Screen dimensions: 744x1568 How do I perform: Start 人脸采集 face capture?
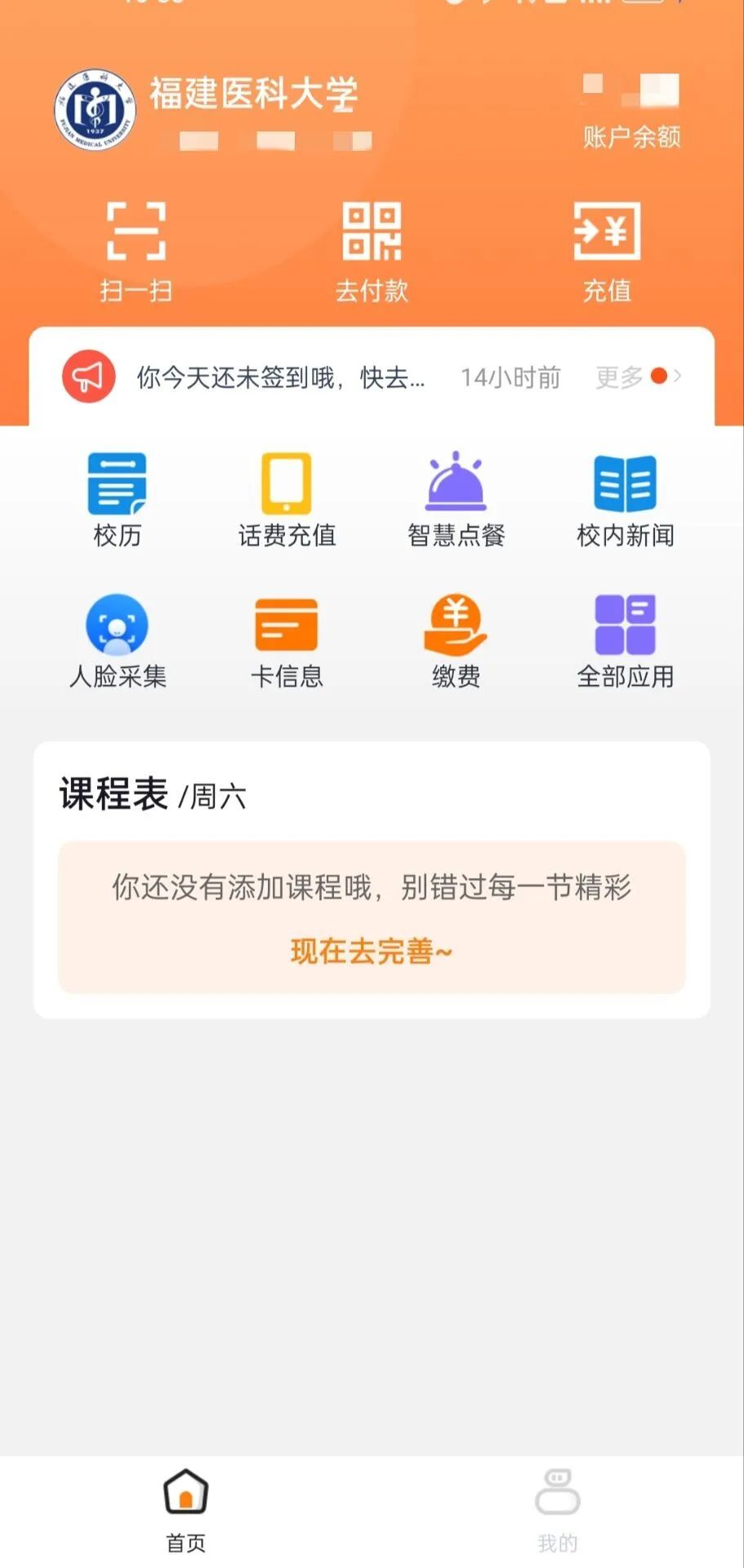pos(118,641)
